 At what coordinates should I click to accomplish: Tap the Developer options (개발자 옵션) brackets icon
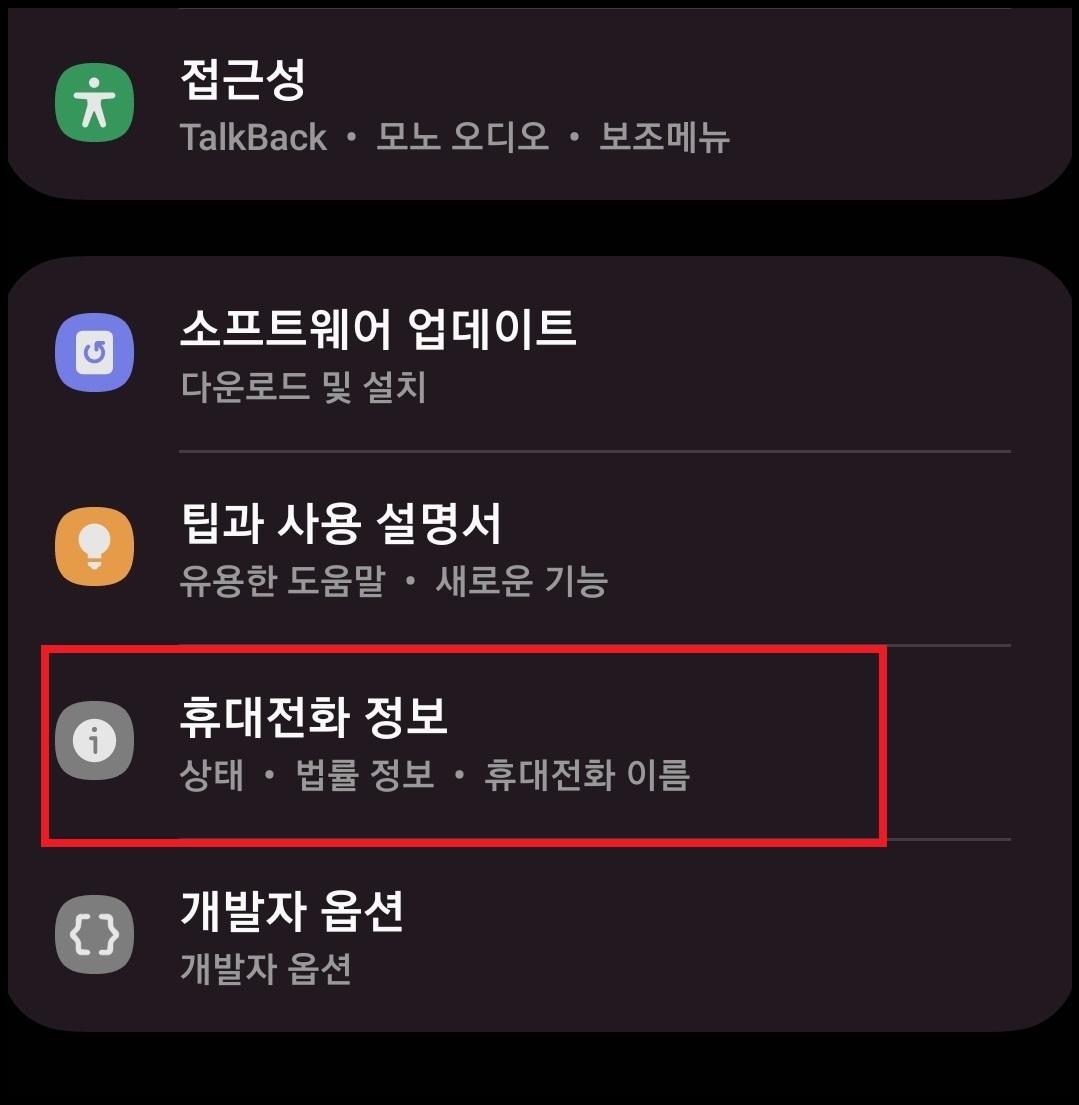(93, 933)
